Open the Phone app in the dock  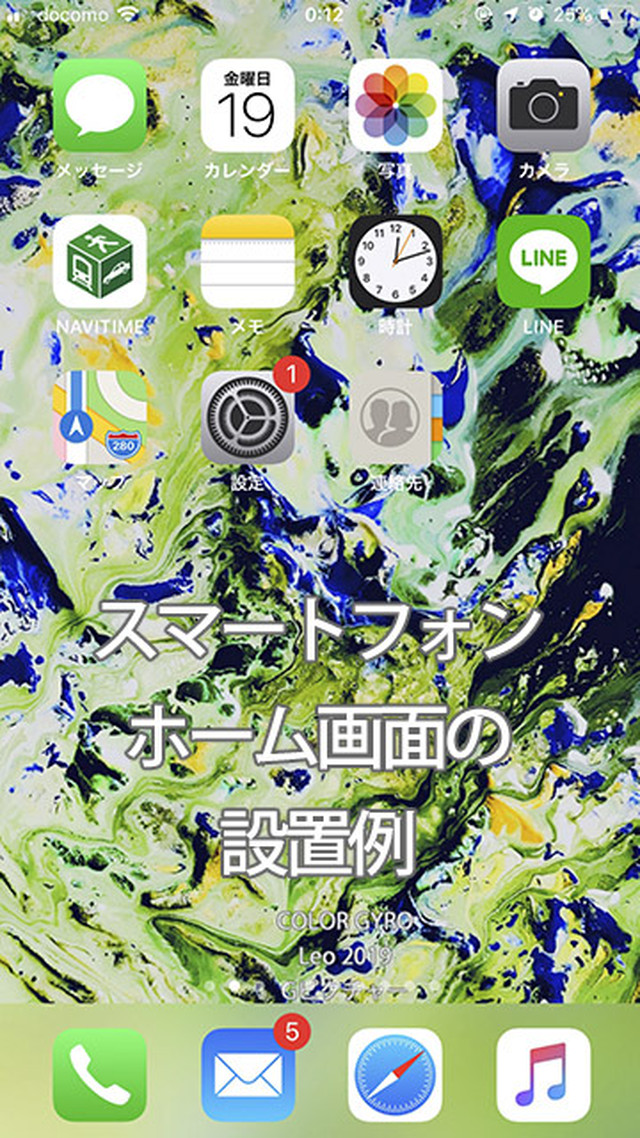click(x=100, y=1074)
